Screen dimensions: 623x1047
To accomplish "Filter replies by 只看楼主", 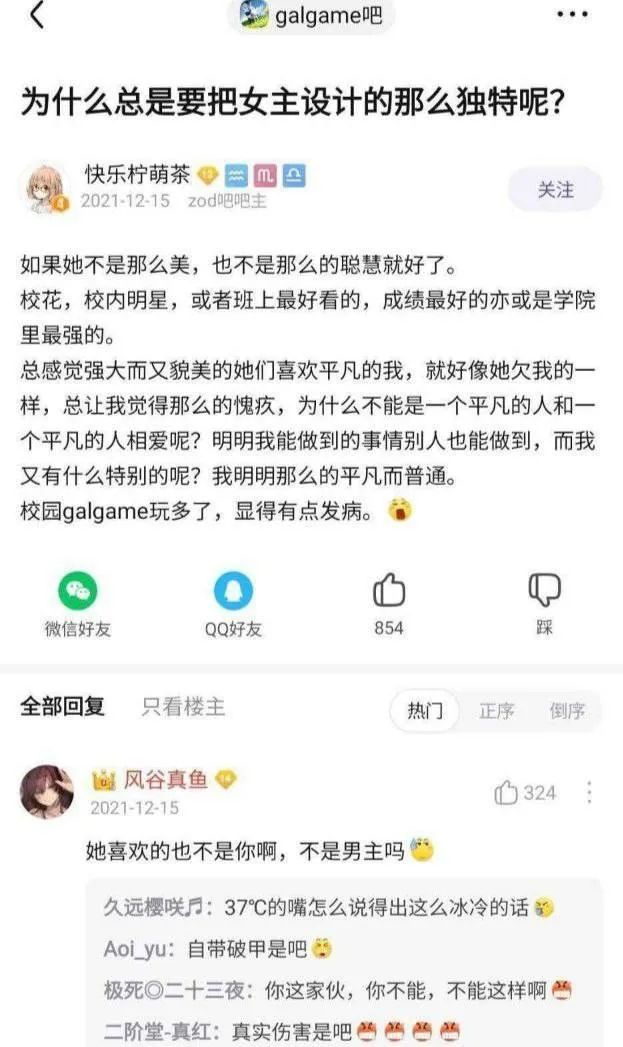I will (x=183, y=707).
